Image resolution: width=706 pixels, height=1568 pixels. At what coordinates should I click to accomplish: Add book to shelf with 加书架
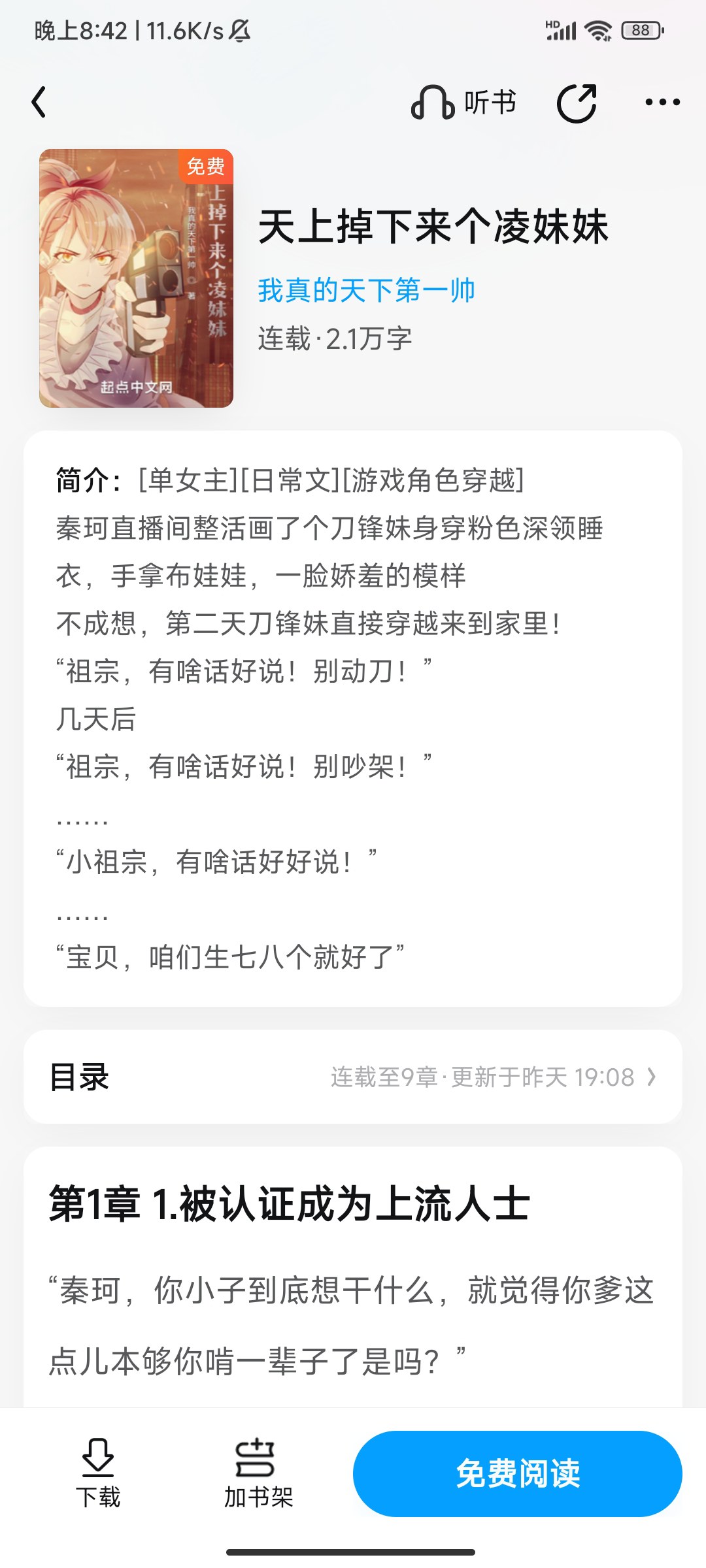(258, 1474)
